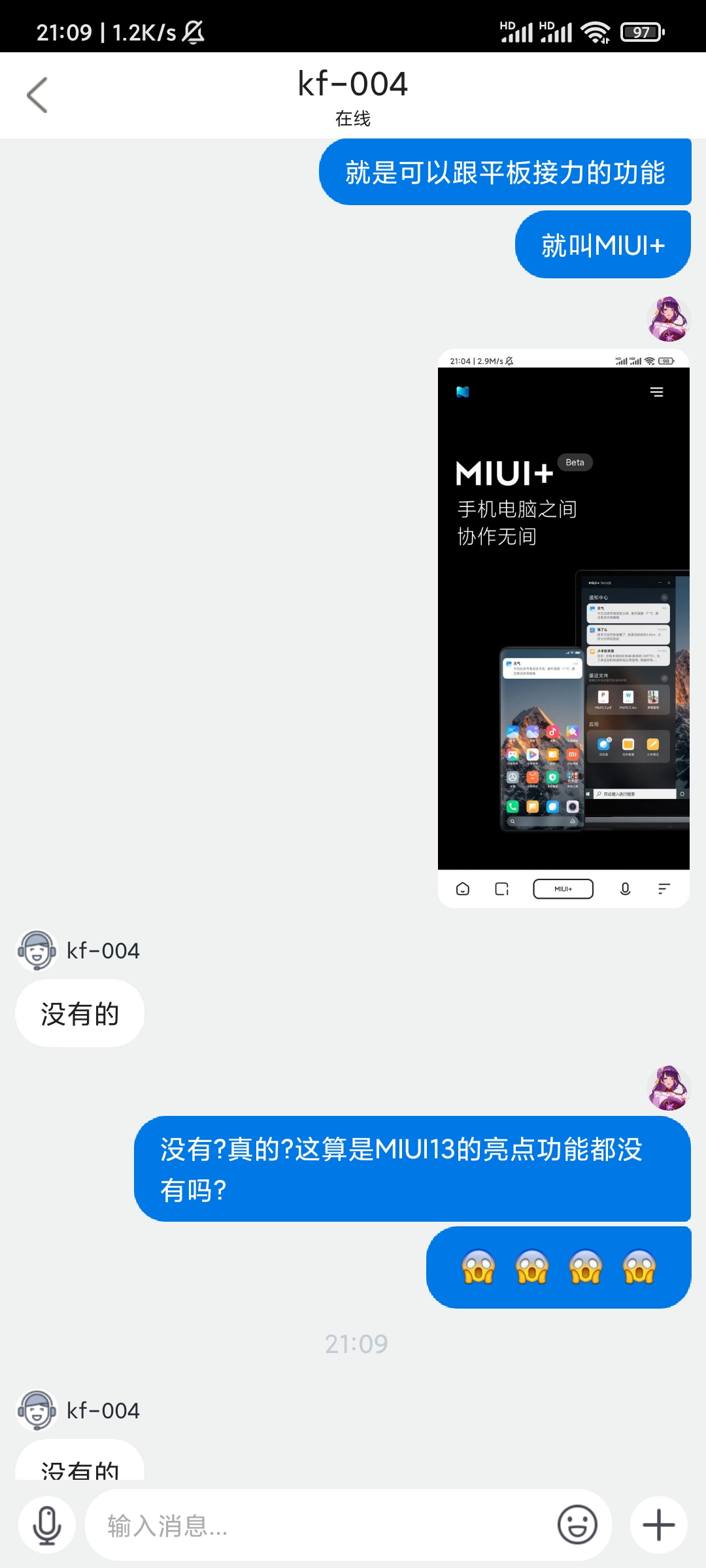This screenshot has height=1568, width=706.
Task: Open the sent MIUI+ screenshot image
Action: click(563, 628)
